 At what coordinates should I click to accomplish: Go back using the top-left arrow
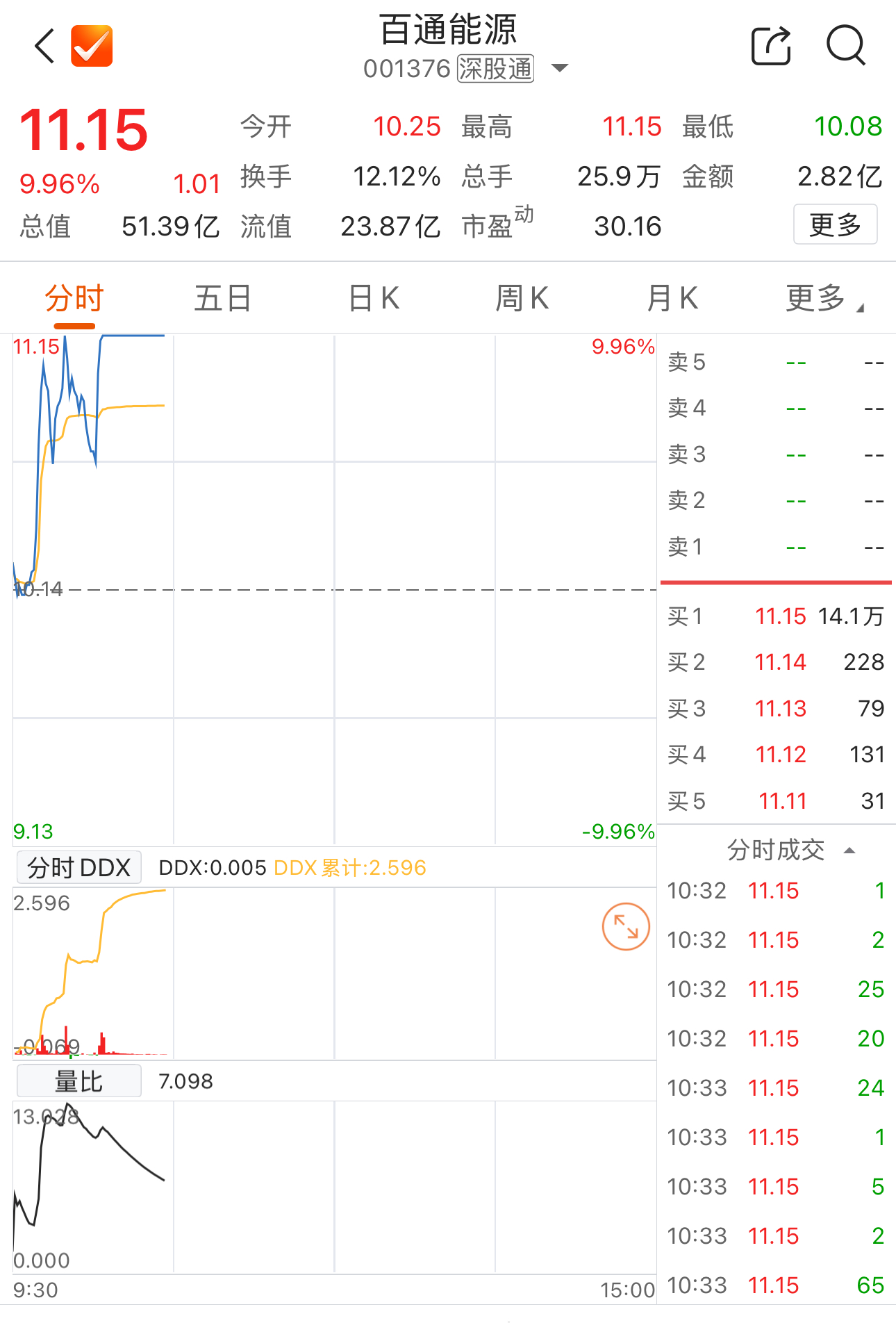coord(44,47)
